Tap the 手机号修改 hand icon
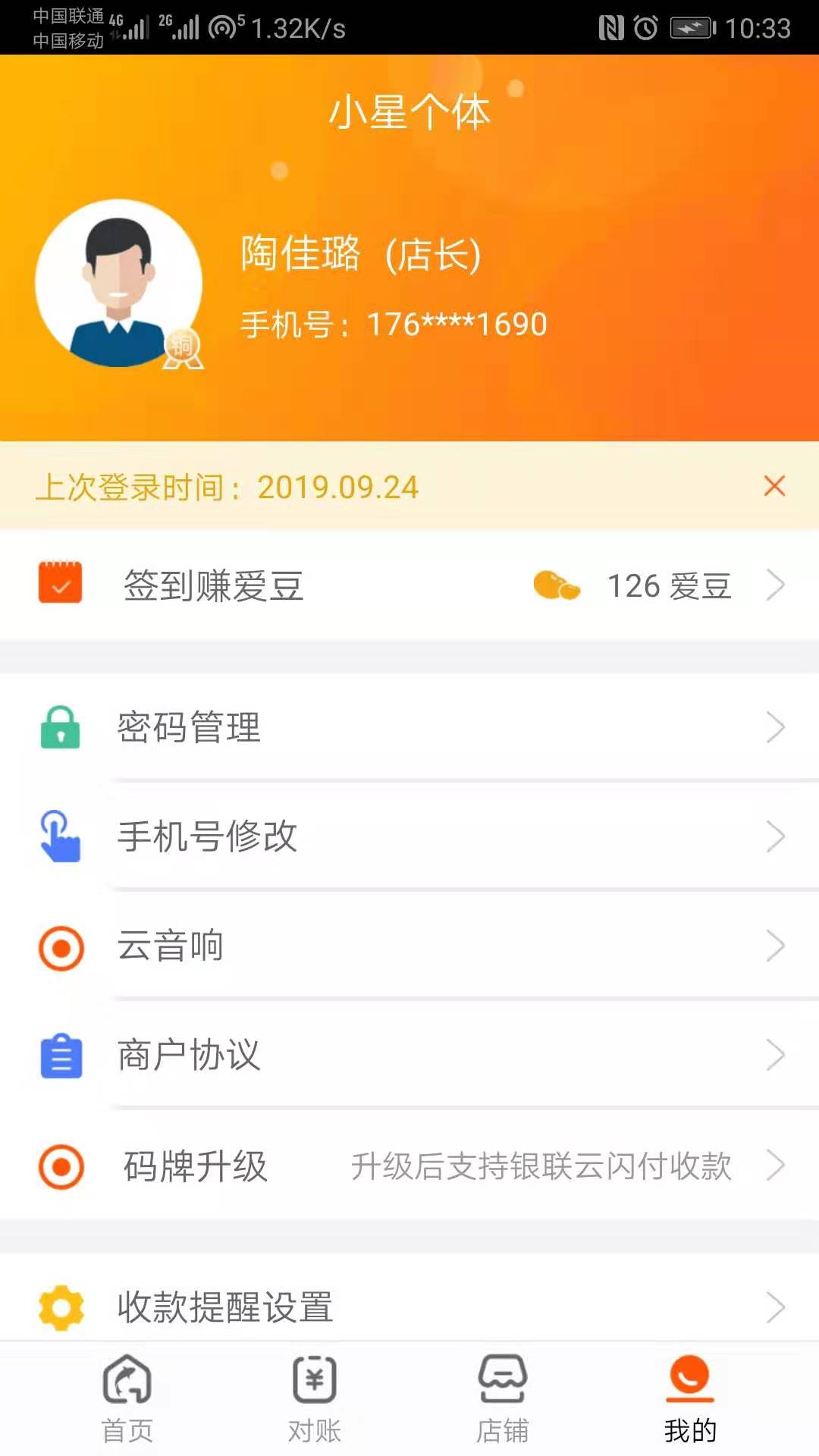This screenshot has width=819, height=1456. click(61, 836)
